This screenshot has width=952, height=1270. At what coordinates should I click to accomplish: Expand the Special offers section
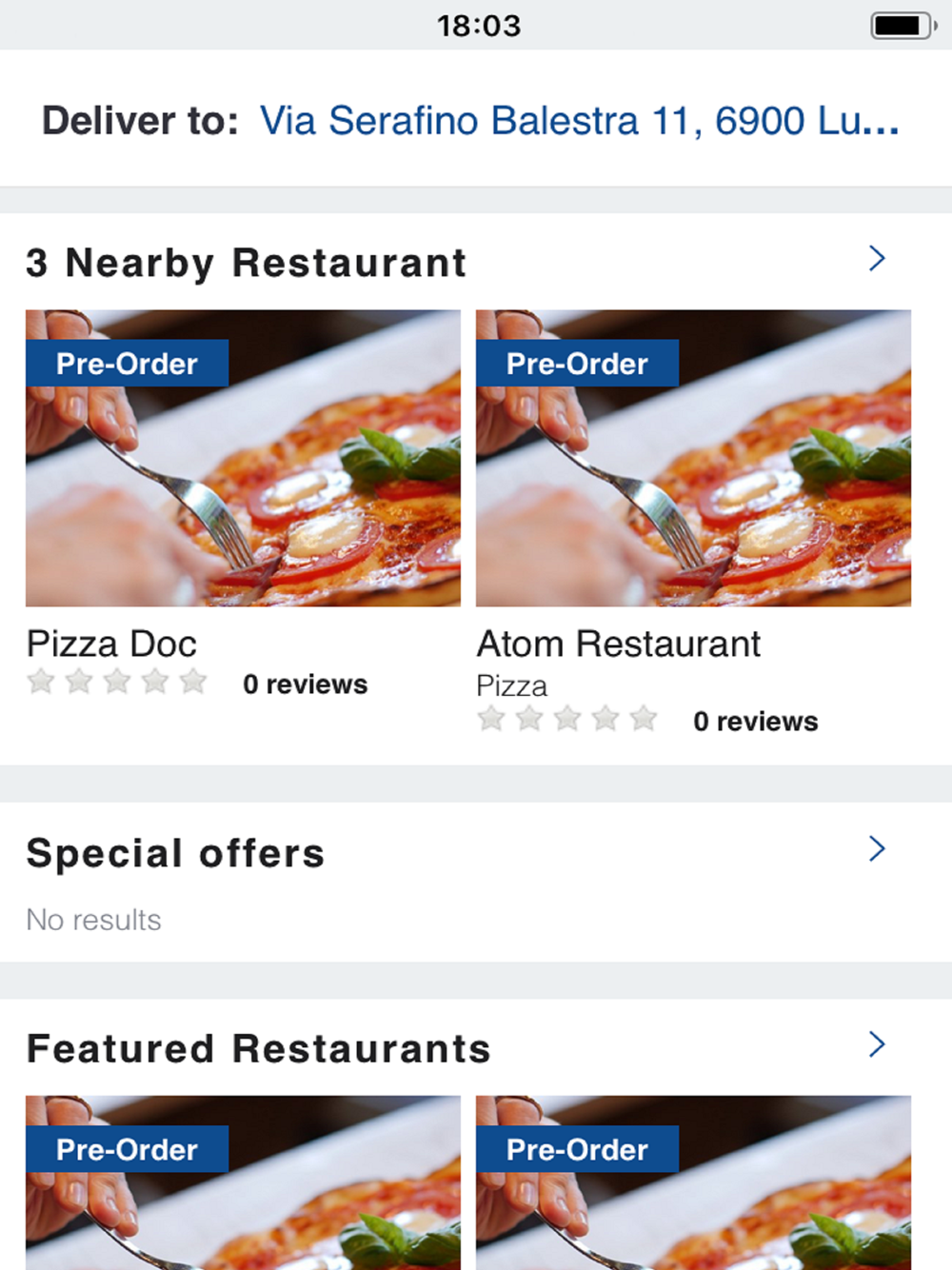(x=876, y=849)
